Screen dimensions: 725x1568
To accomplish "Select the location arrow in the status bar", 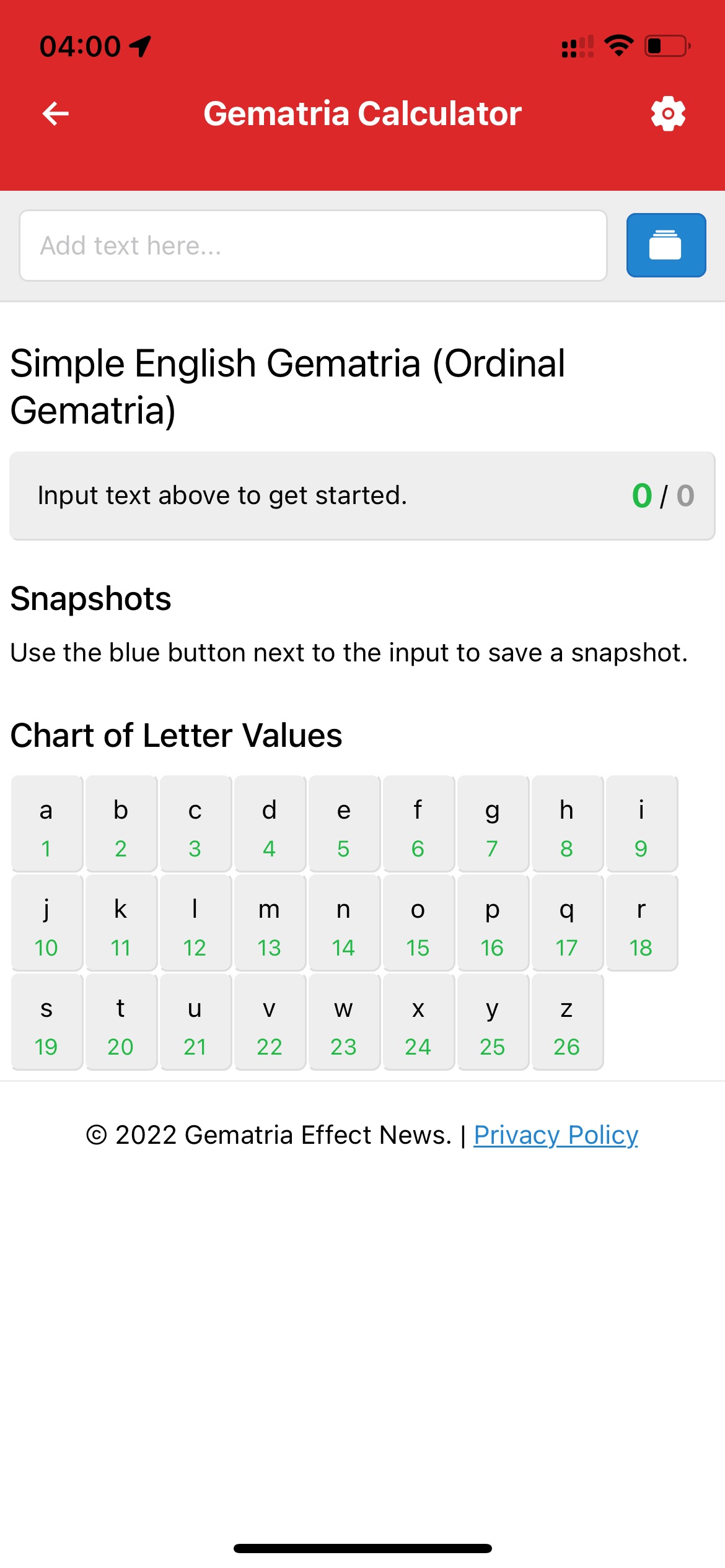I will pos(138,45).
